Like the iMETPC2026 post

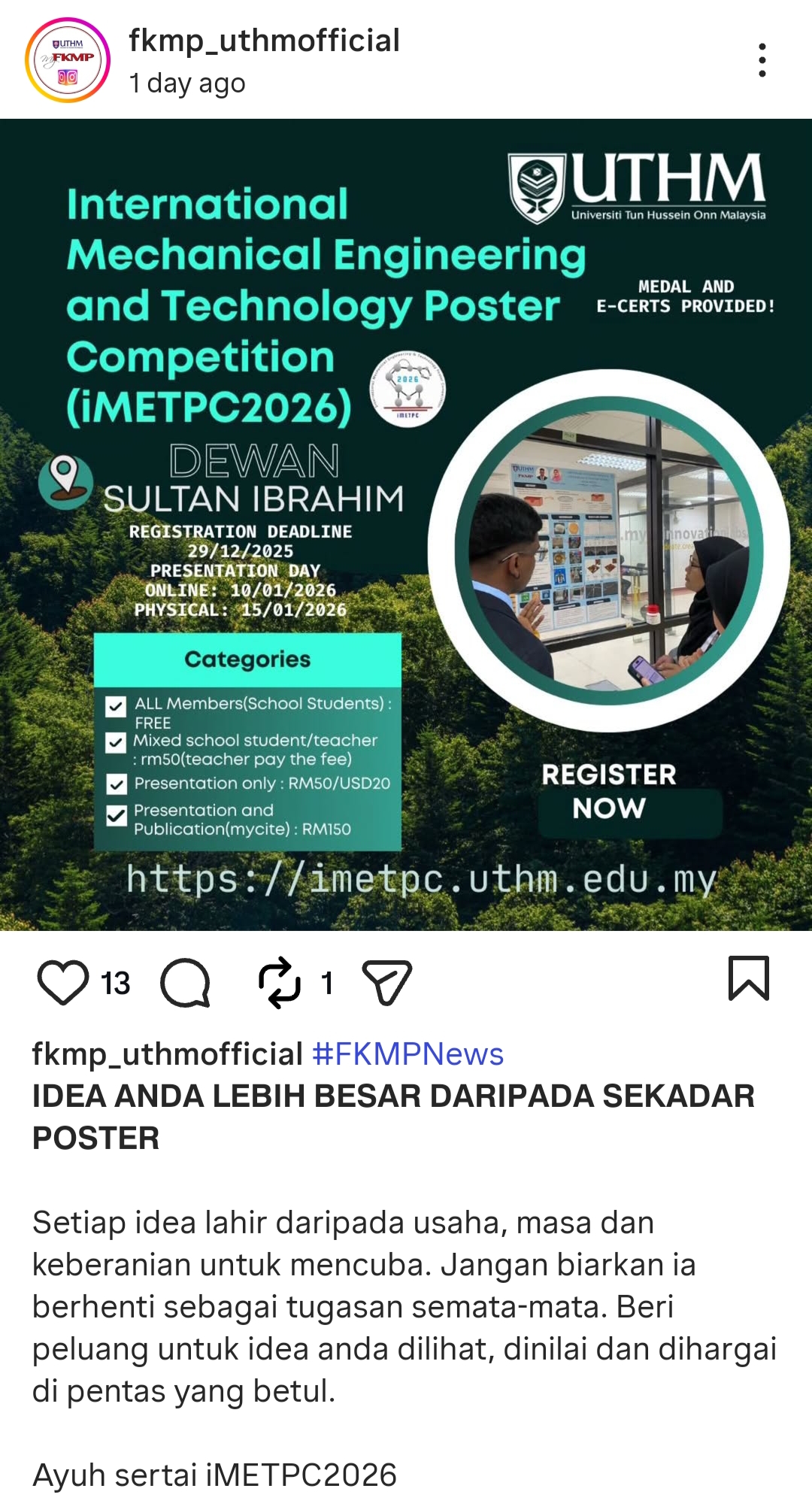tap(63, 982)
